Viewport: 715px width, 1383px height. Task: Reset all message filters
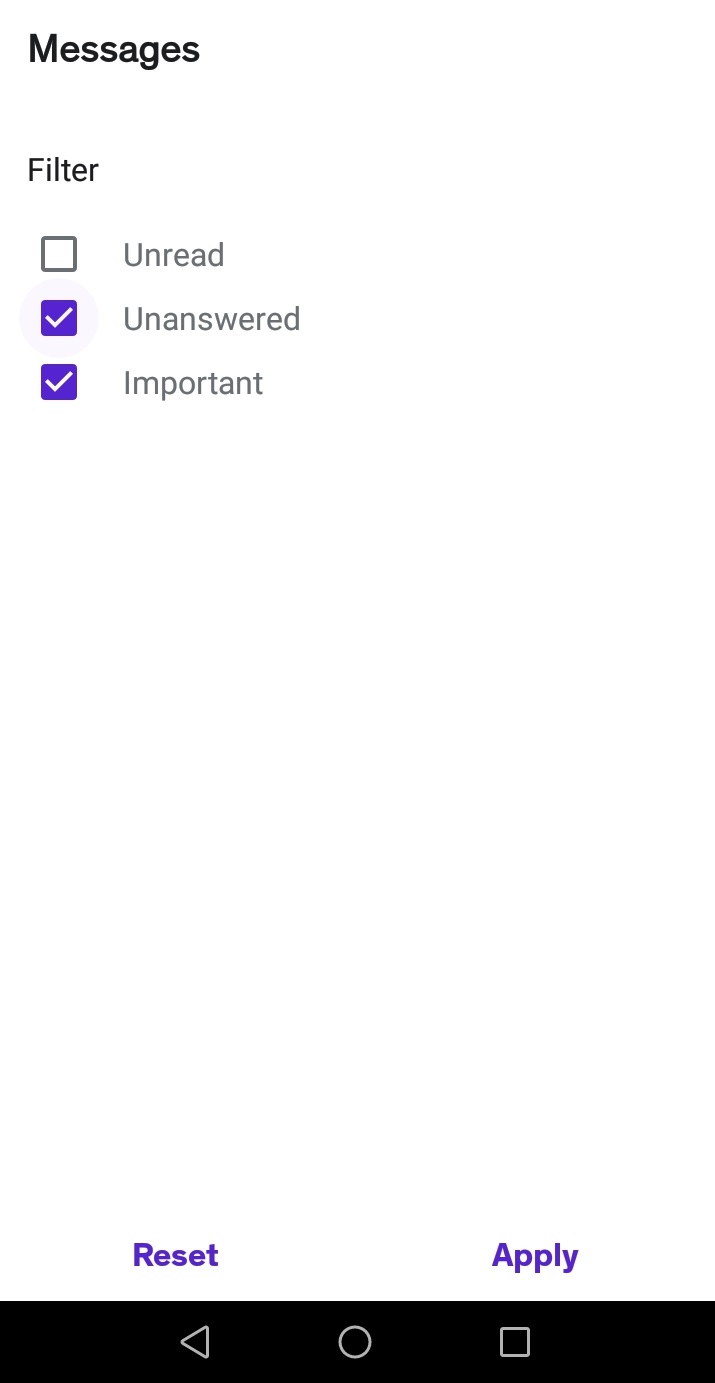175,1255
